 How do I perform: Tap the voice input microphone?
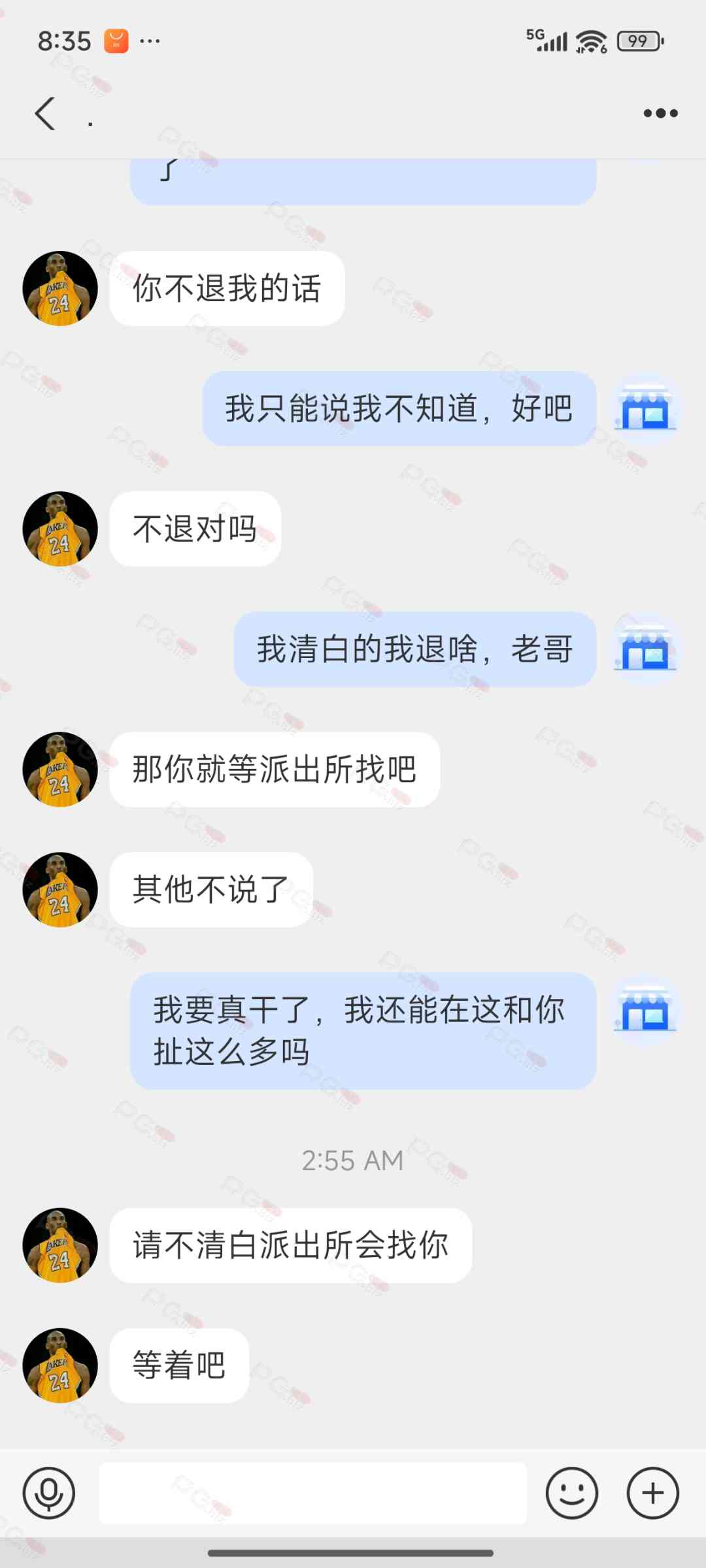coord(49,1493)
